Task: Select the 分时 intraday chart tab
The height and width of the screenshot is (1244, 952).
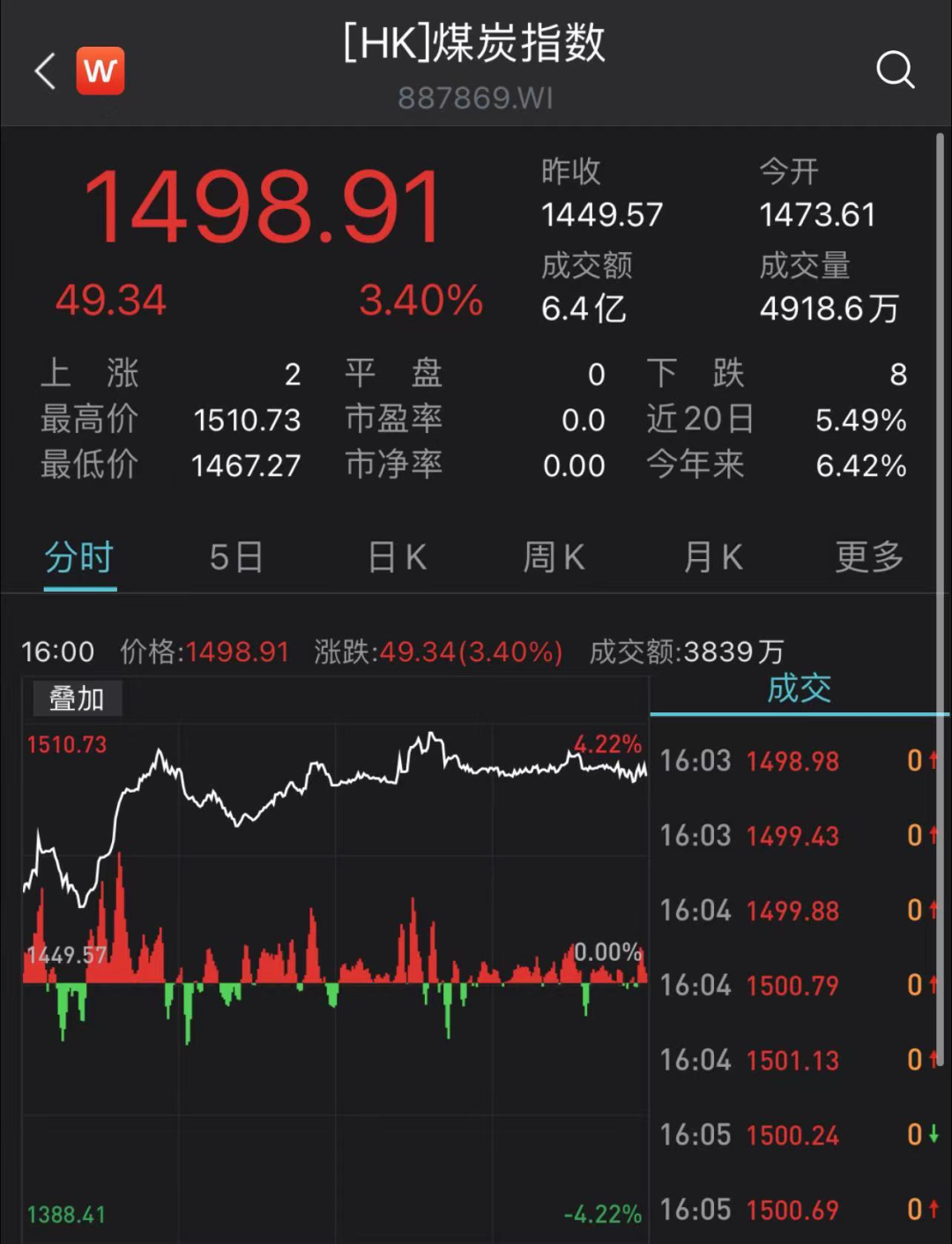Action: 80,558
